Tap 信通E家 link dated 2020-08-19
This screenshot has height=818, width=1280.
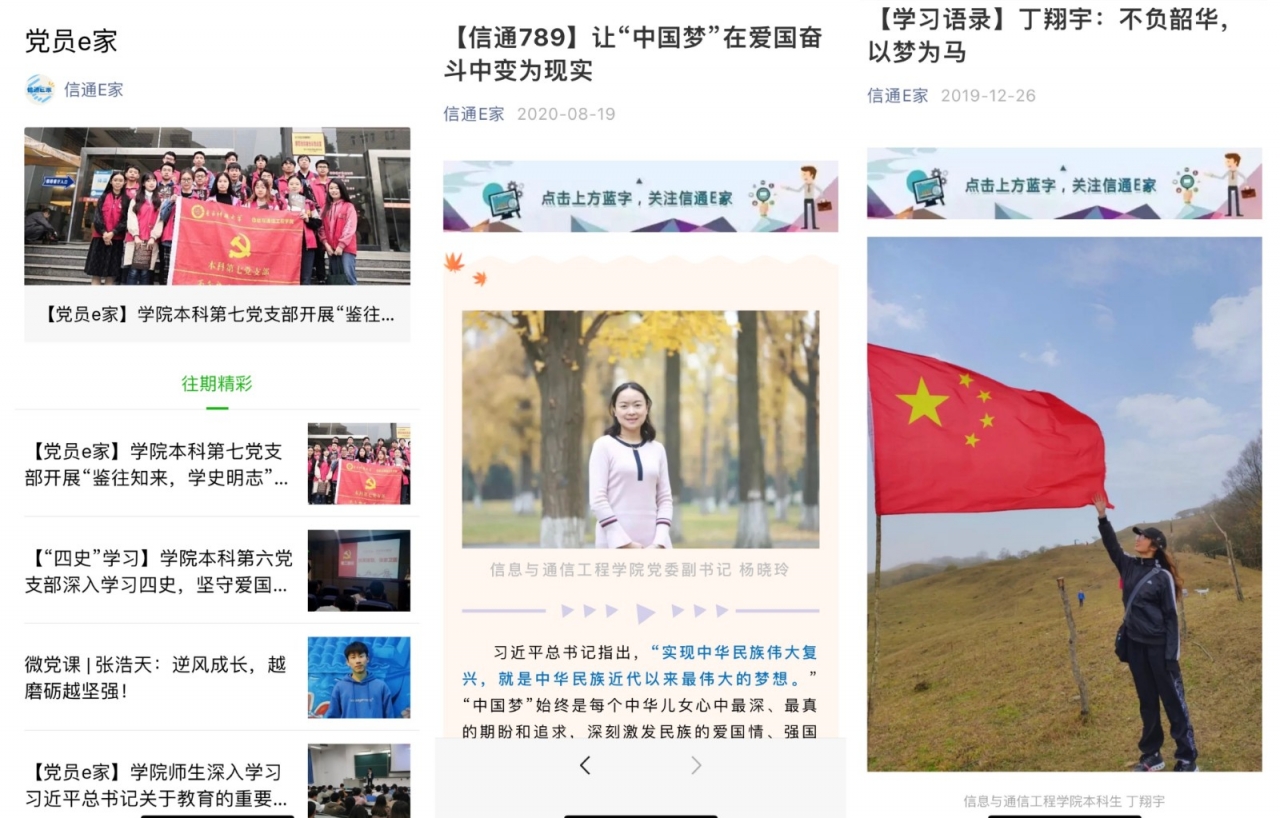pyautogui.click(x=473, y=113)
